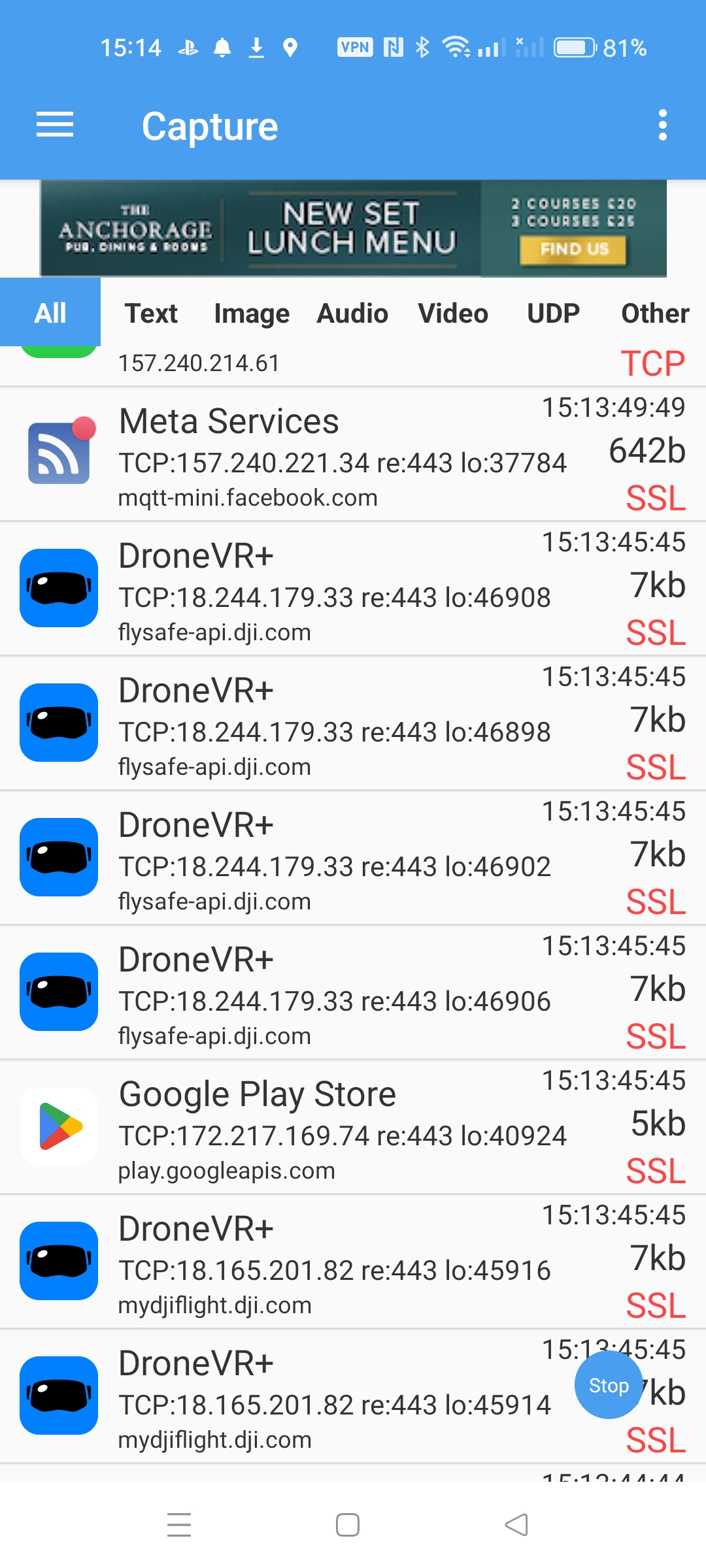This screenshot has height=1568, width=706.
Task: Switch to the Other tab
Action: [655, 313]
